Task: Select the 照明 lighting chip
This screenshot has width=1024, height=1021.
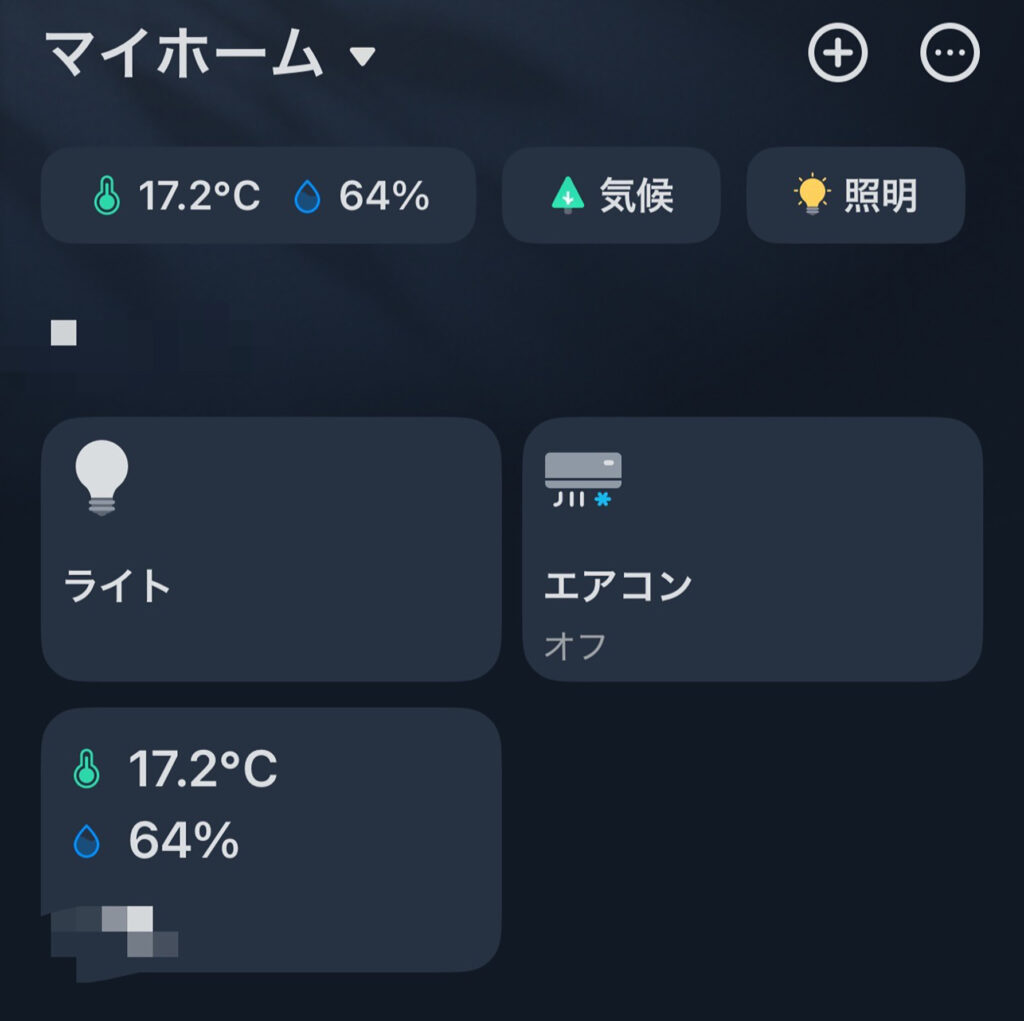Action: pyautogui.click(x=856, y=196)
